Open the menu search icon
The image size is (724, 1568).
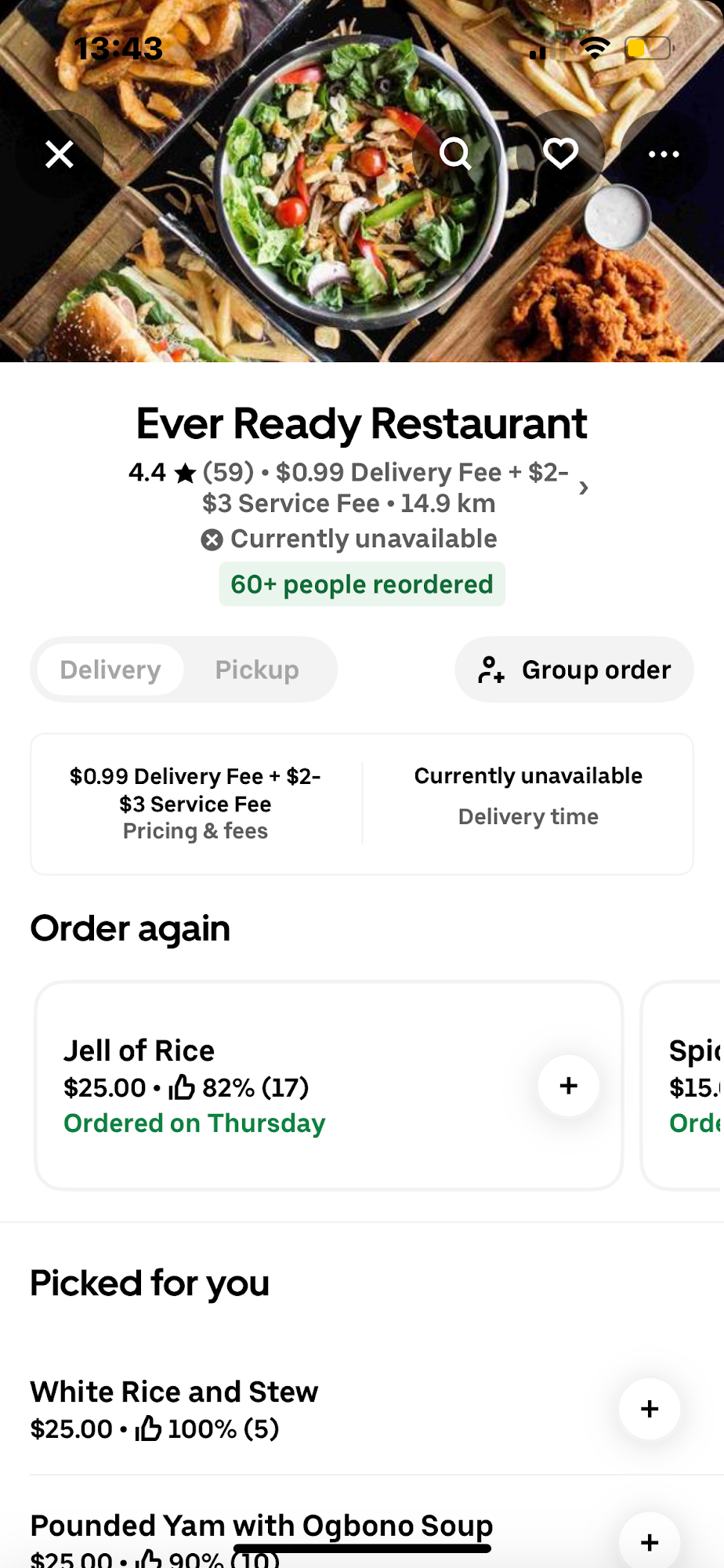click(455, 154)
